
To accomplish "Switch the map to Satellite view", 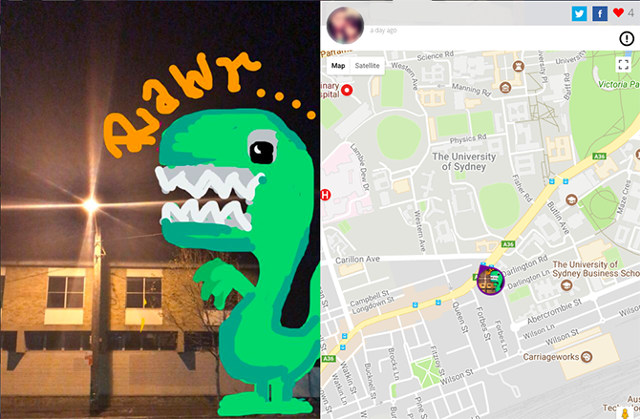I will [367, 65].
